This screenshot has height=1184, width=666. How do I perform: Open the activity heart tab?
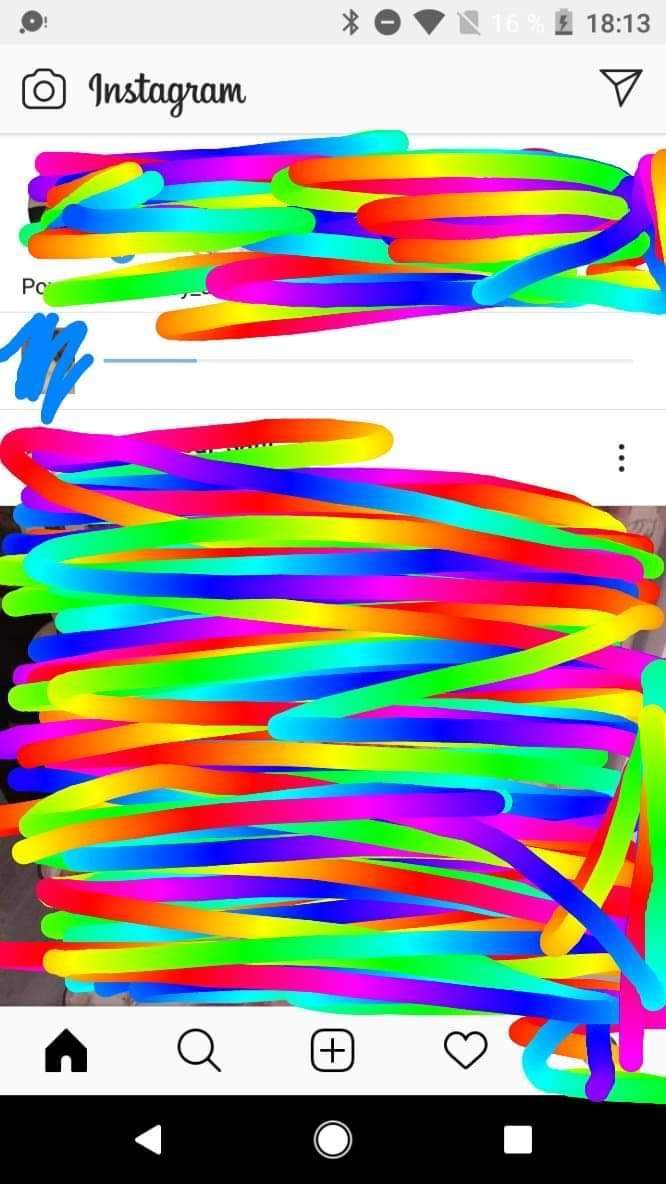point(465,1050)
